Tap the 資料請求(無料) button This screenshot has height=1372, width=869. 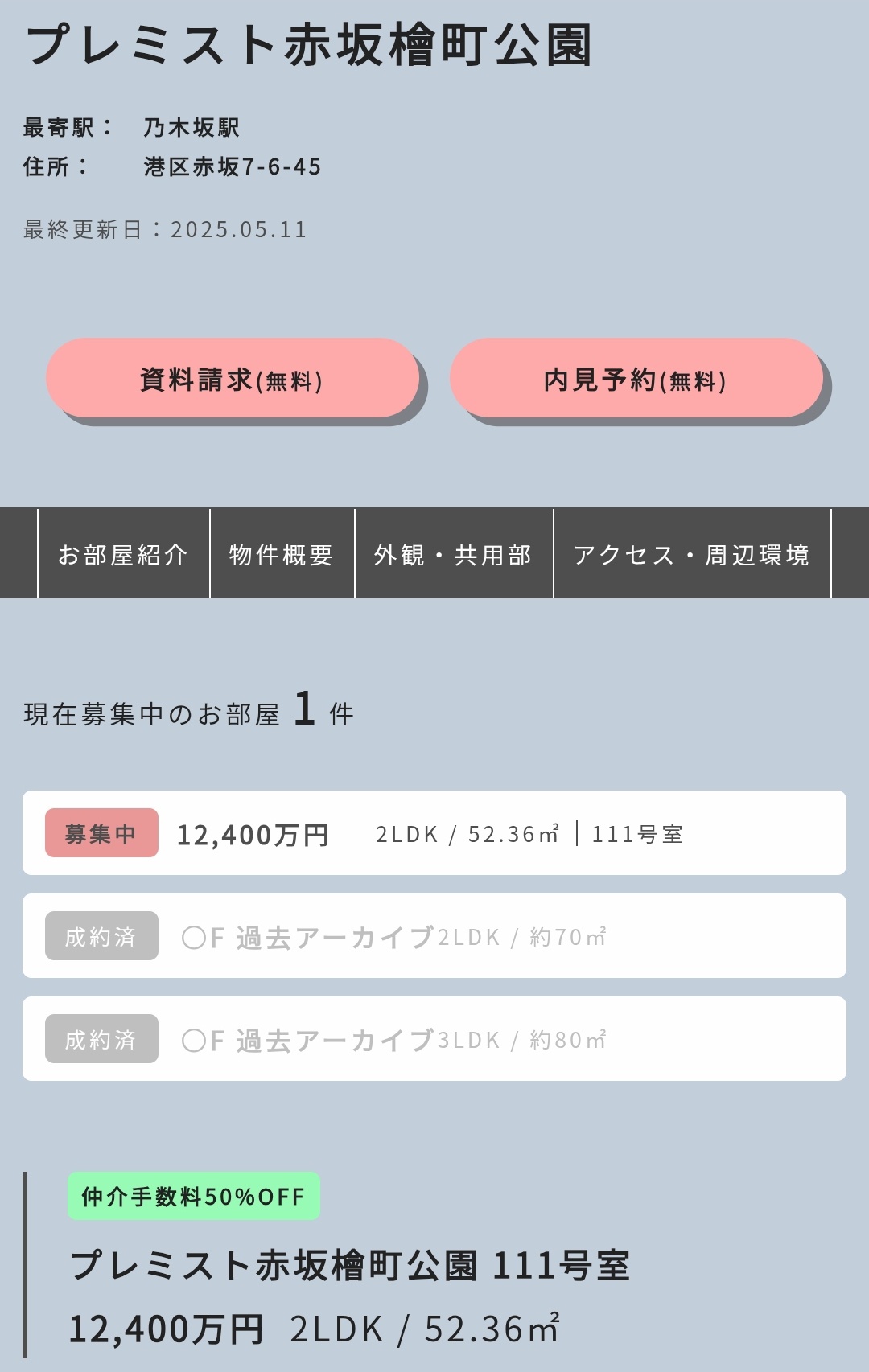[x=232, y=379]
